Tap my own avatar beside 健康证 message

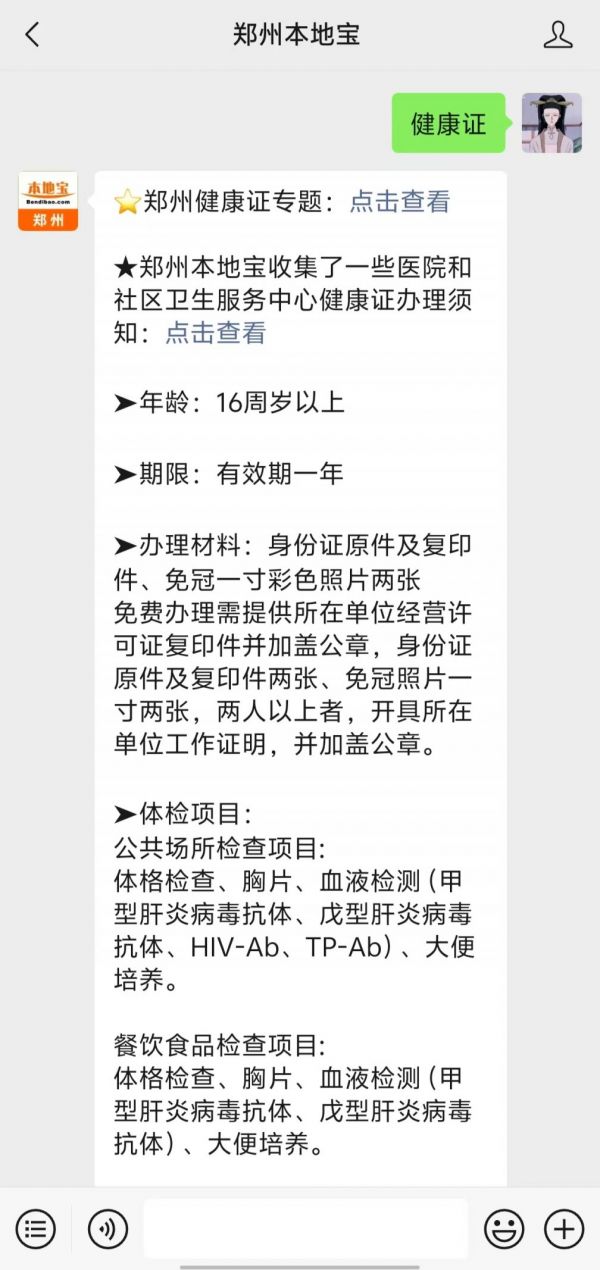tap(551, 123)
